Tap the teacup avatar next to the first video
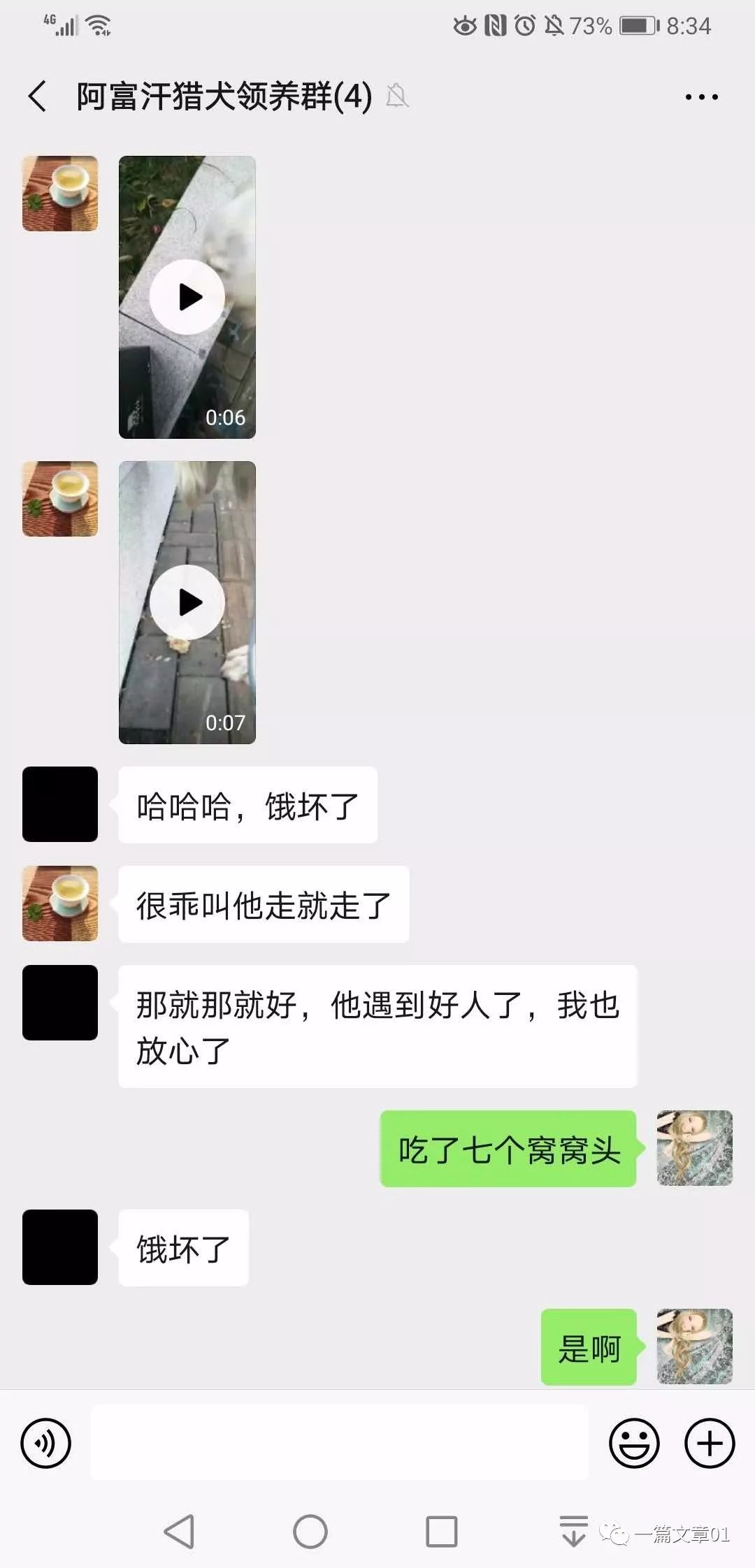 point(59,196)
